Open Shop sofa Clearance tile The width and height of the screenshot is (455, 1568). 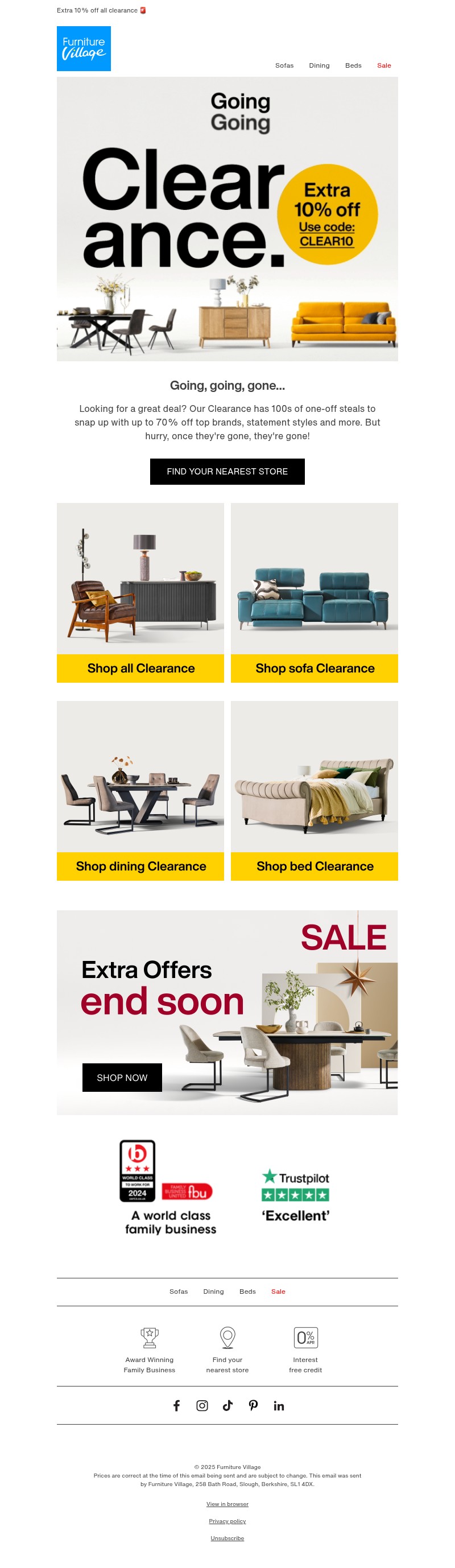pos(315,668)
